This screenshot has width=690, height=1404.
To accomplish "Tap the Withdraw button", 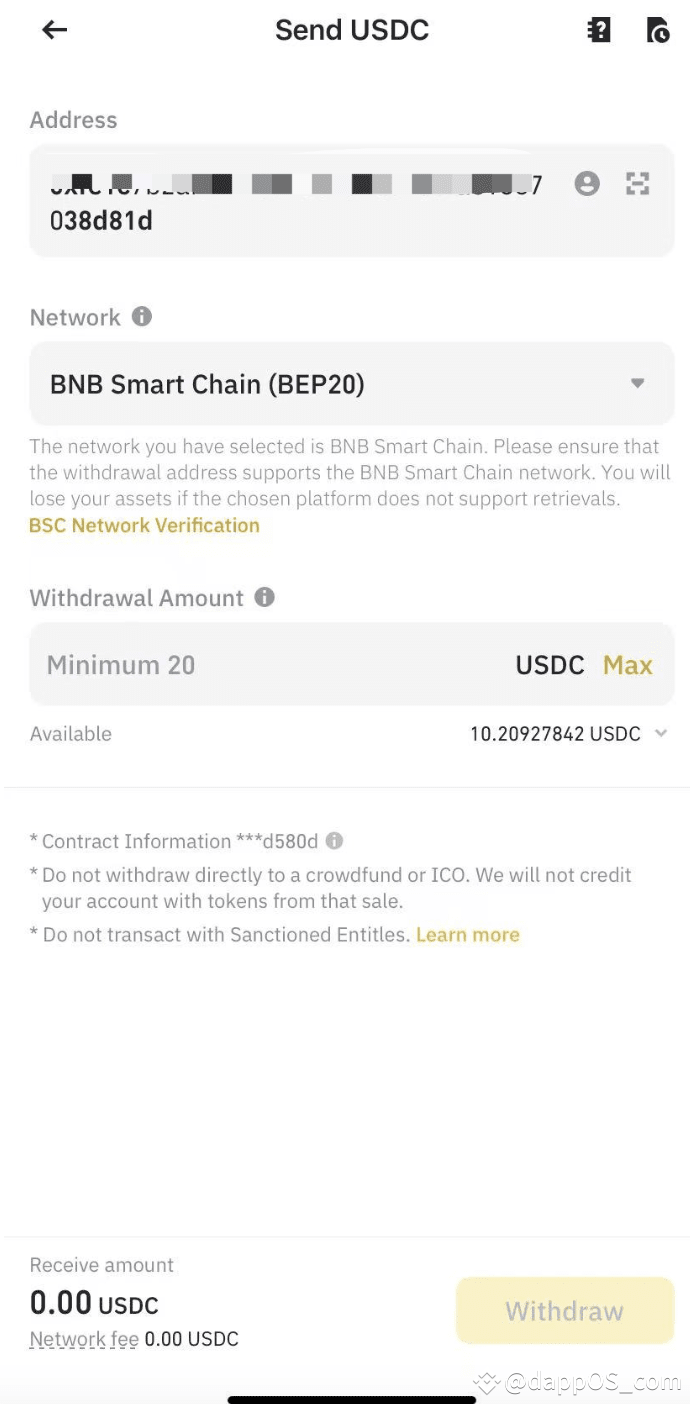I will click(565, 1311).
